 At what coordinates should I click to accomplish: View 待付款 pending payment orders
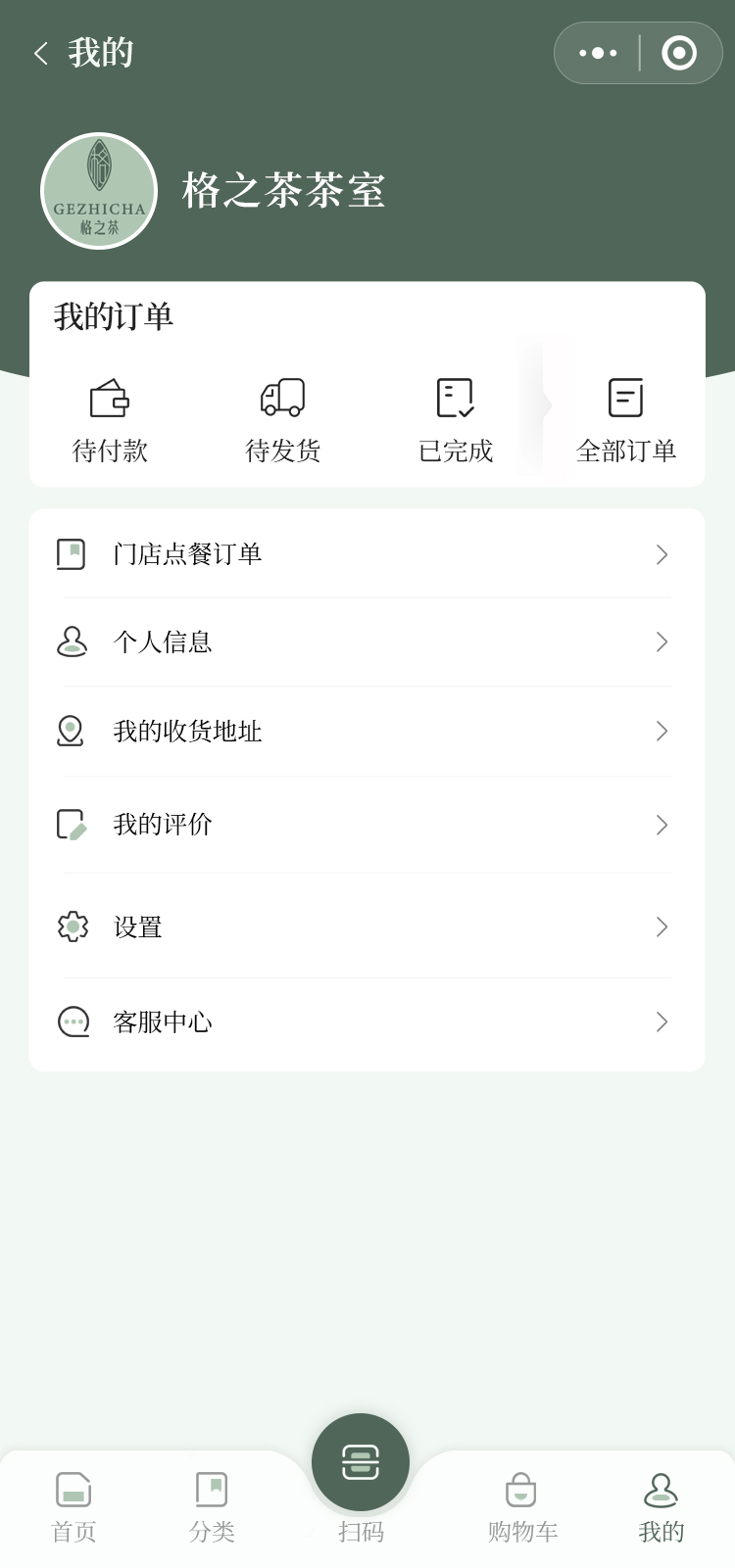click(110, 421)
